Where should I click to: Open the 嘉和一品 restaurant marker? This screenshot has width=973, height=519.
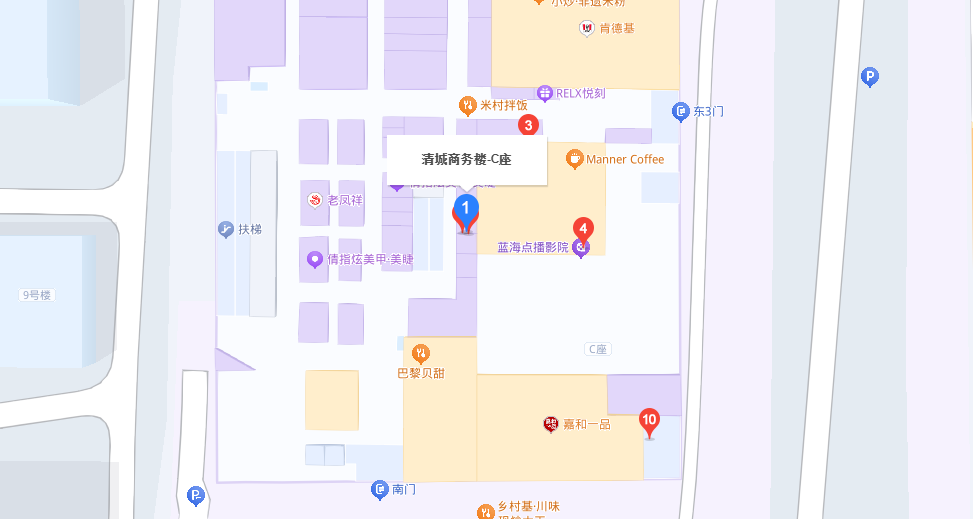click(x=550, y=424)
